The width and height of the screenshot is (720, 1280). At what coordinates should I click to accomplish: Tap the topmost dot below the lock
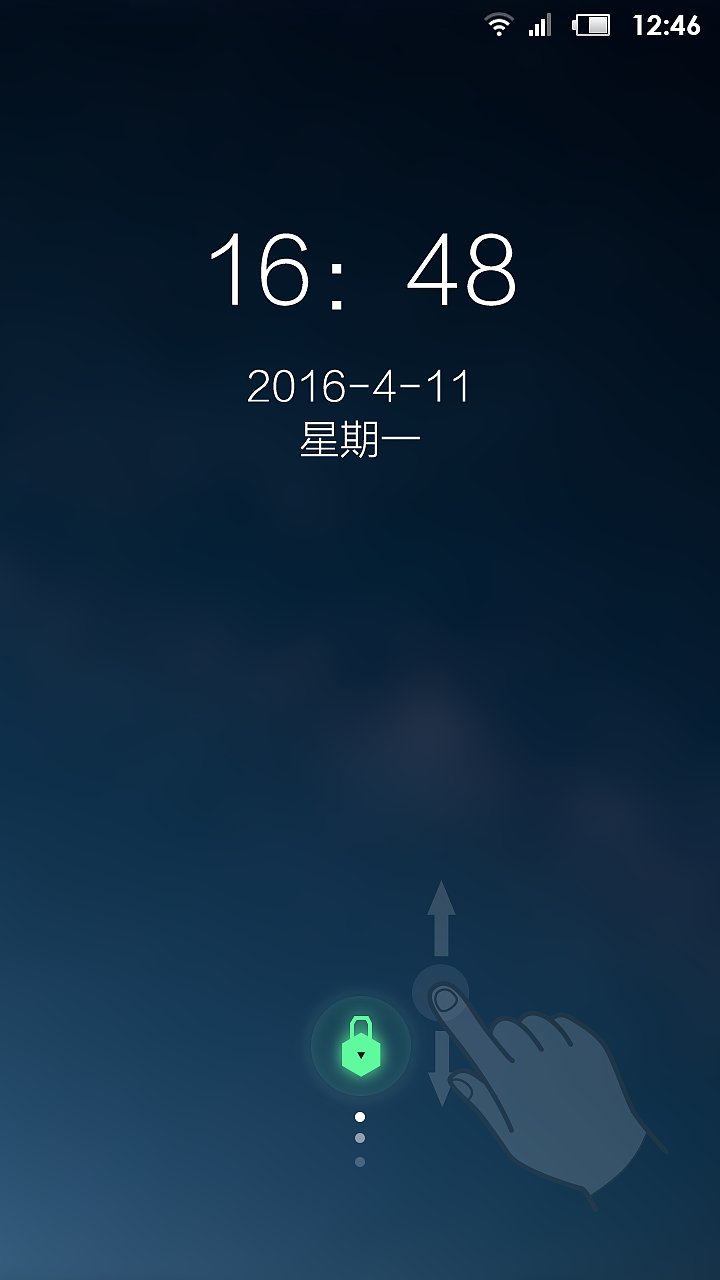[x=360, y=1115]
